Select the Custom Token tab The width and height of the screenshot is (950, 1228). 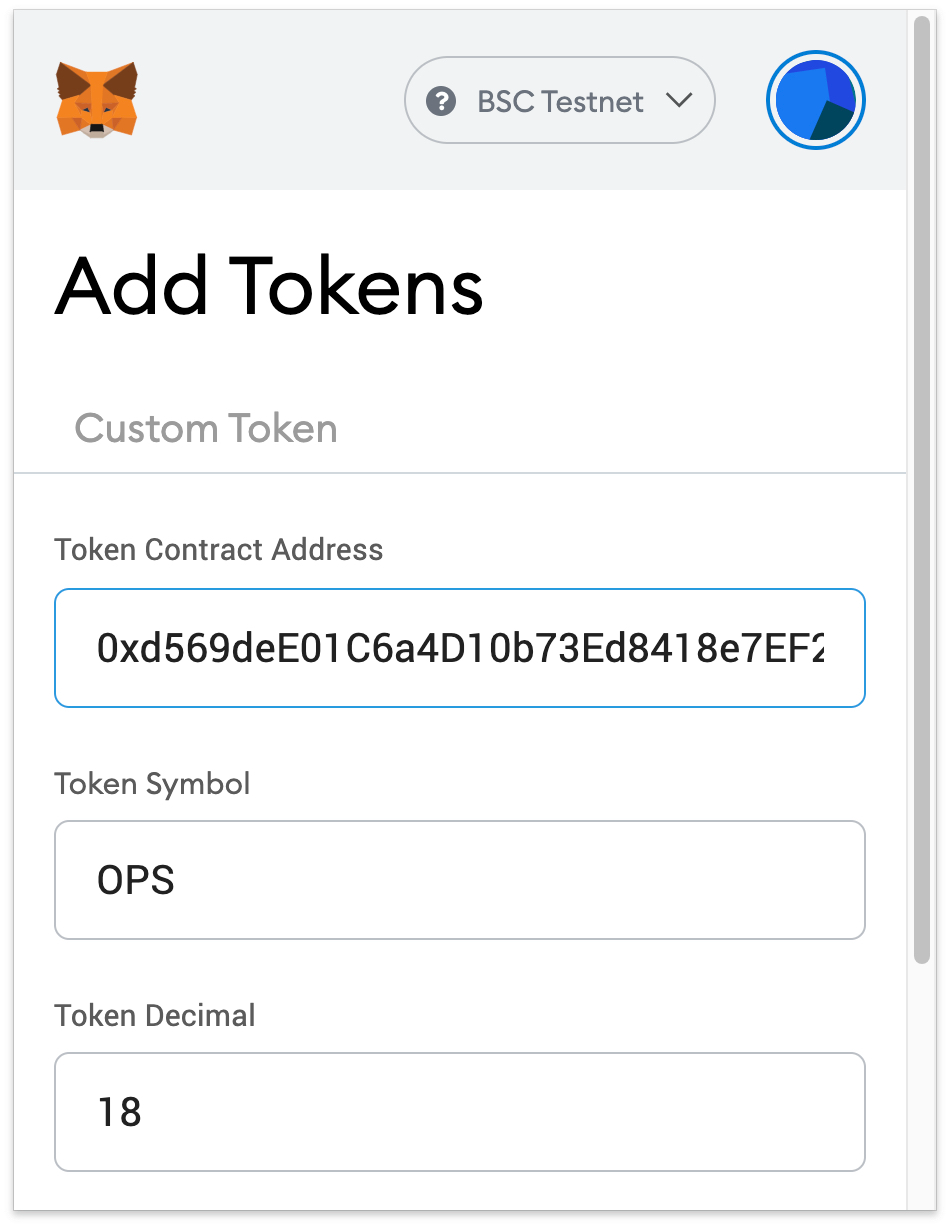(x=206, y=429)
